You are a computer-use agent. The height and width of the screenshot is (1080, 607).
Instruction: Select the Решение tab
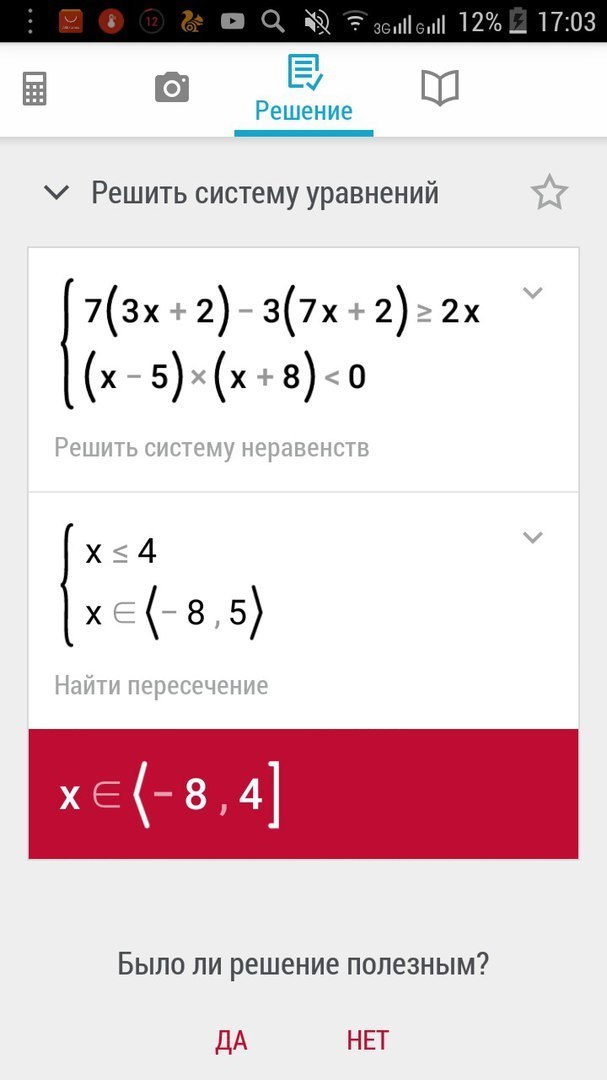pos(304,90)
